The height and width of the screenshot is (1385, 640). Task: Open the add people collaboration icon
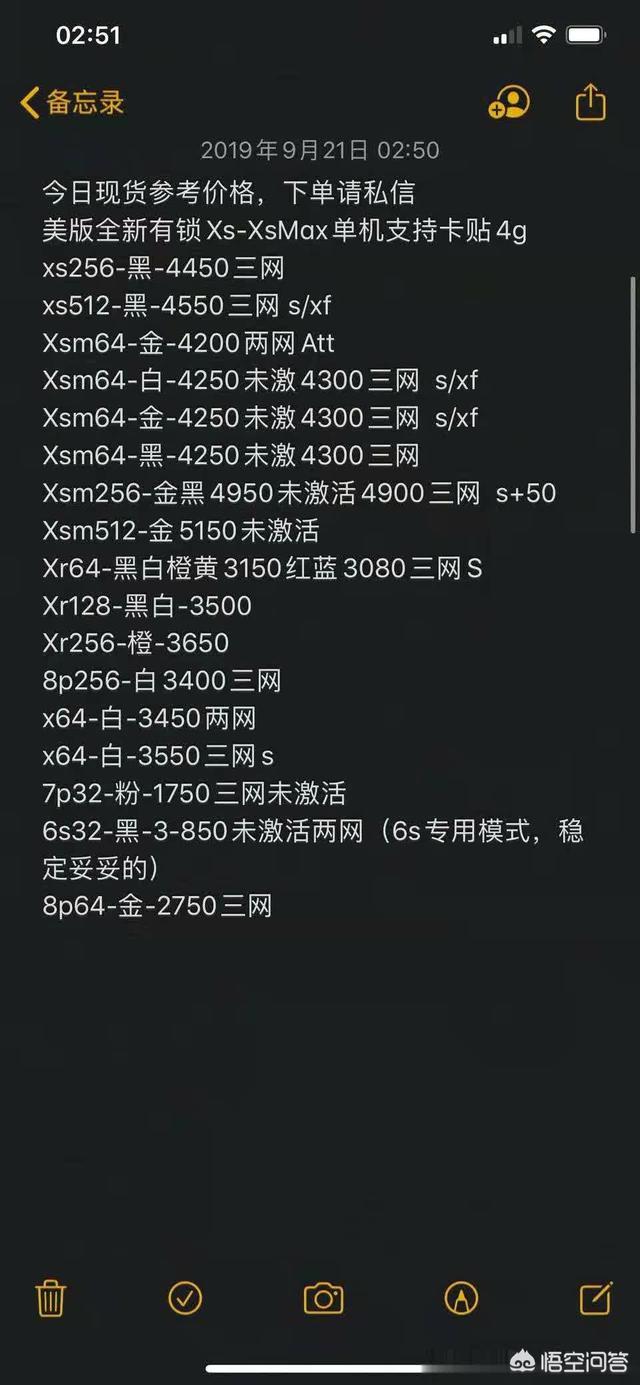point(508,102)
